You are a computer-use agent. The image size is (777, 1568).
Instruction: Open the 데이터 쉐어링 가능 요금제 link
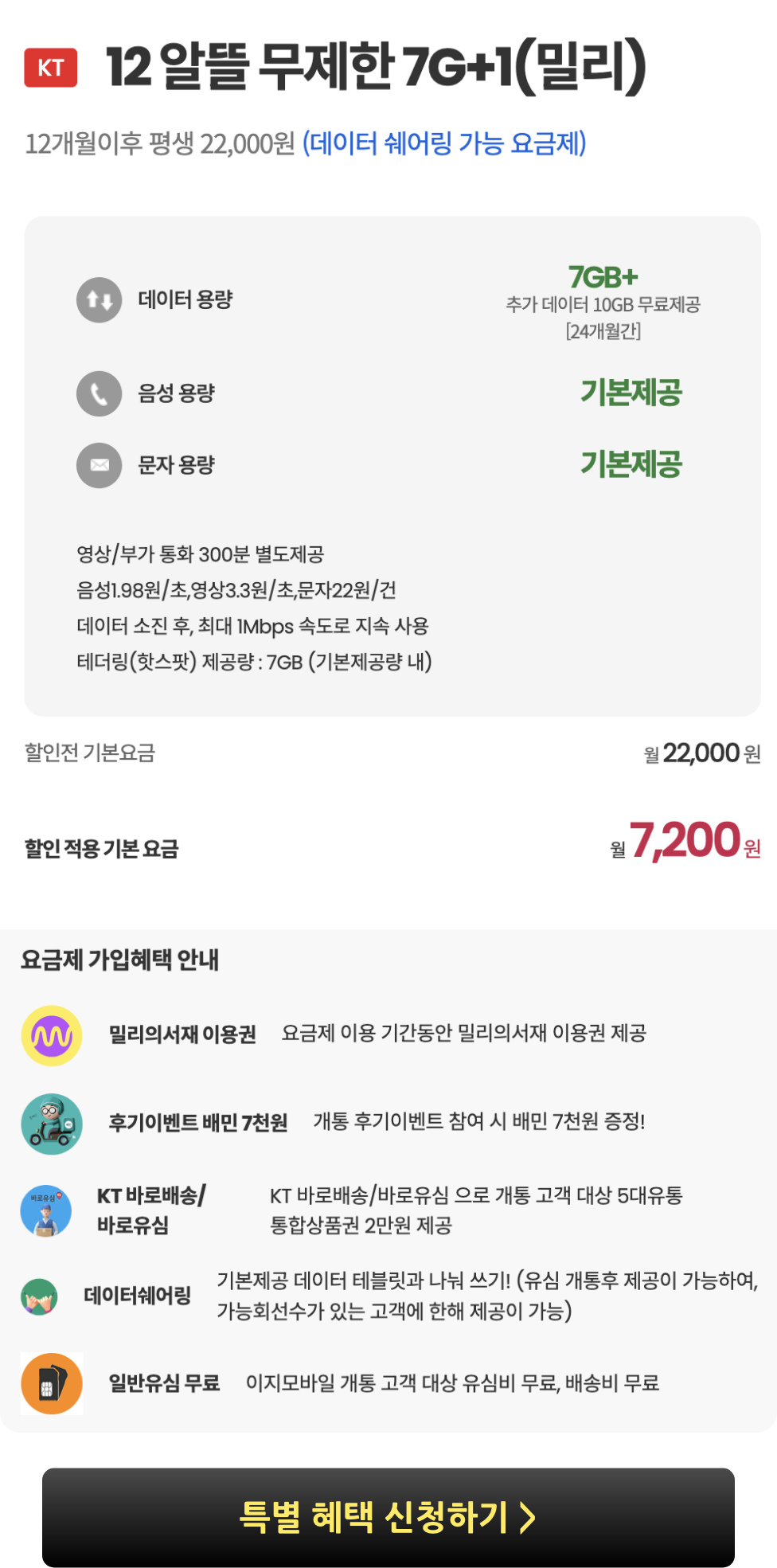click(446, 143)
